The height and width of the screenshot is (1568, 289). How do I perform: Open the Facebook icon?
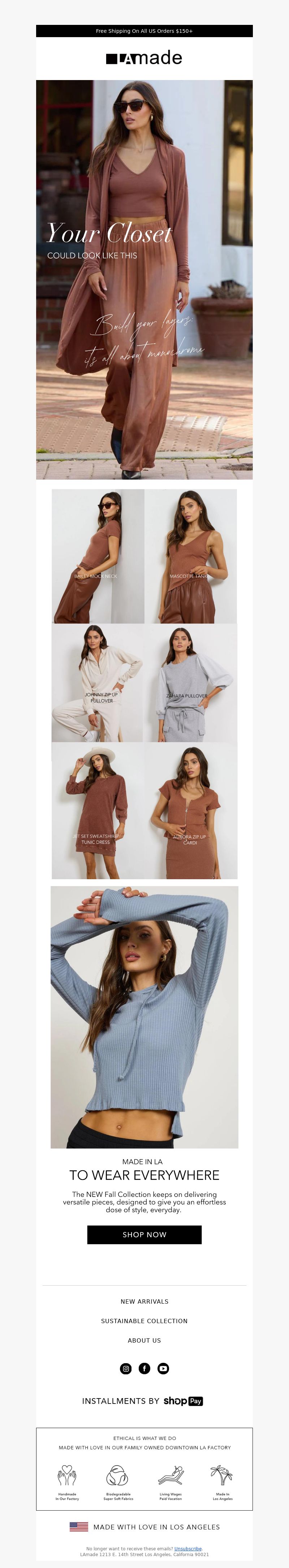coord(144,1368)
